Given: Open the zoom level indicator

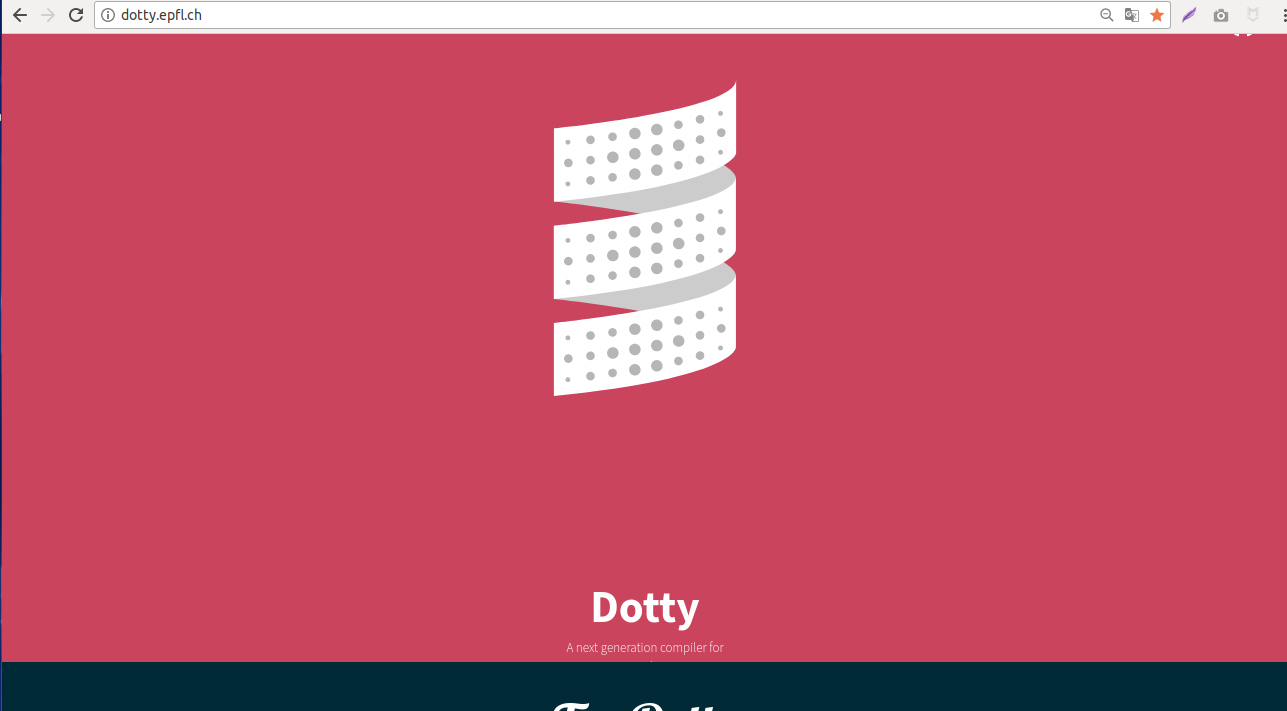Looking at the screenshot, I should (x=1106, y=15).
